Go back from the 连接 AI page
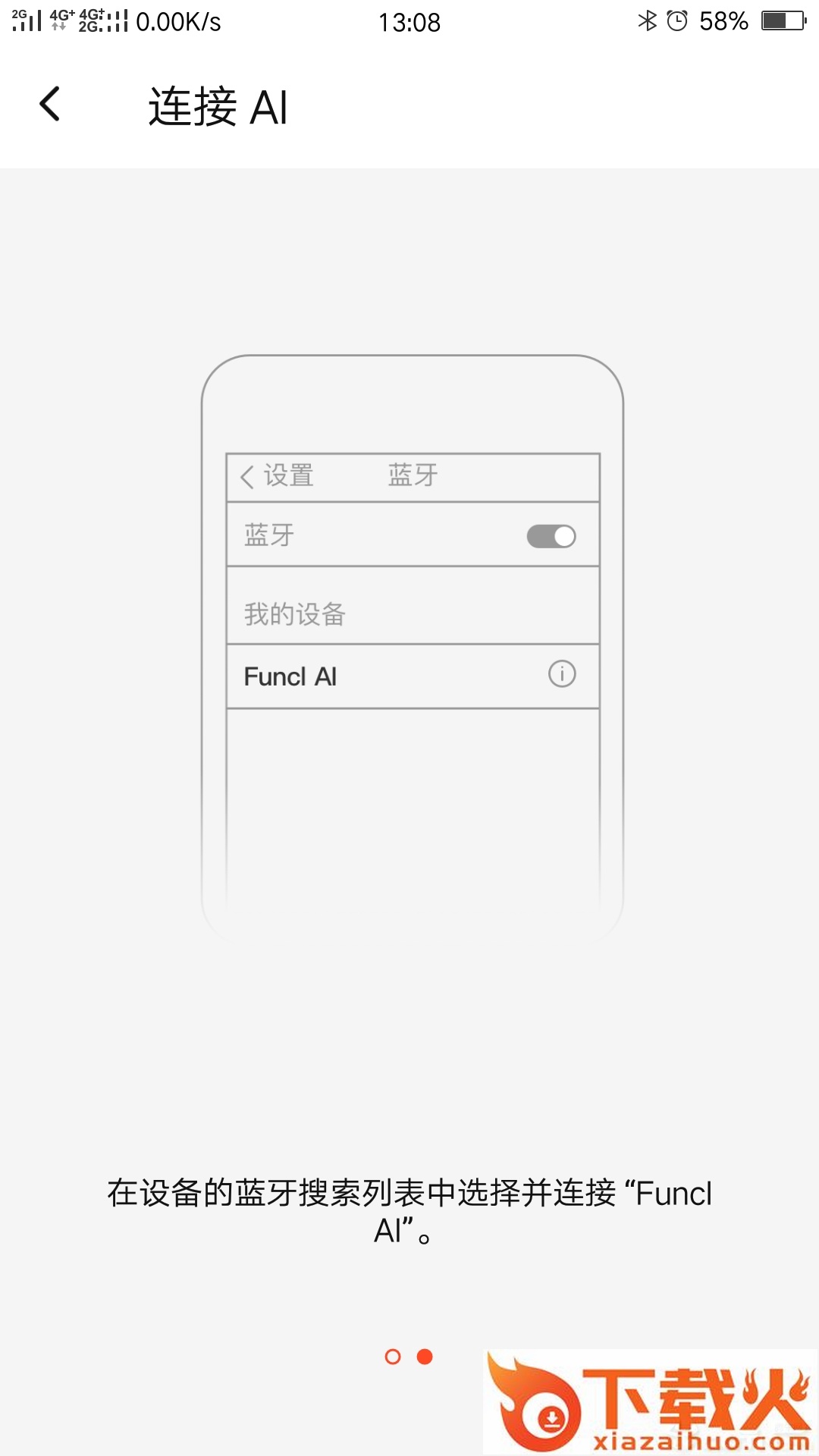The height and width of the screenshot is (1456, 819). pyautogui.click(x=50, y=105)
